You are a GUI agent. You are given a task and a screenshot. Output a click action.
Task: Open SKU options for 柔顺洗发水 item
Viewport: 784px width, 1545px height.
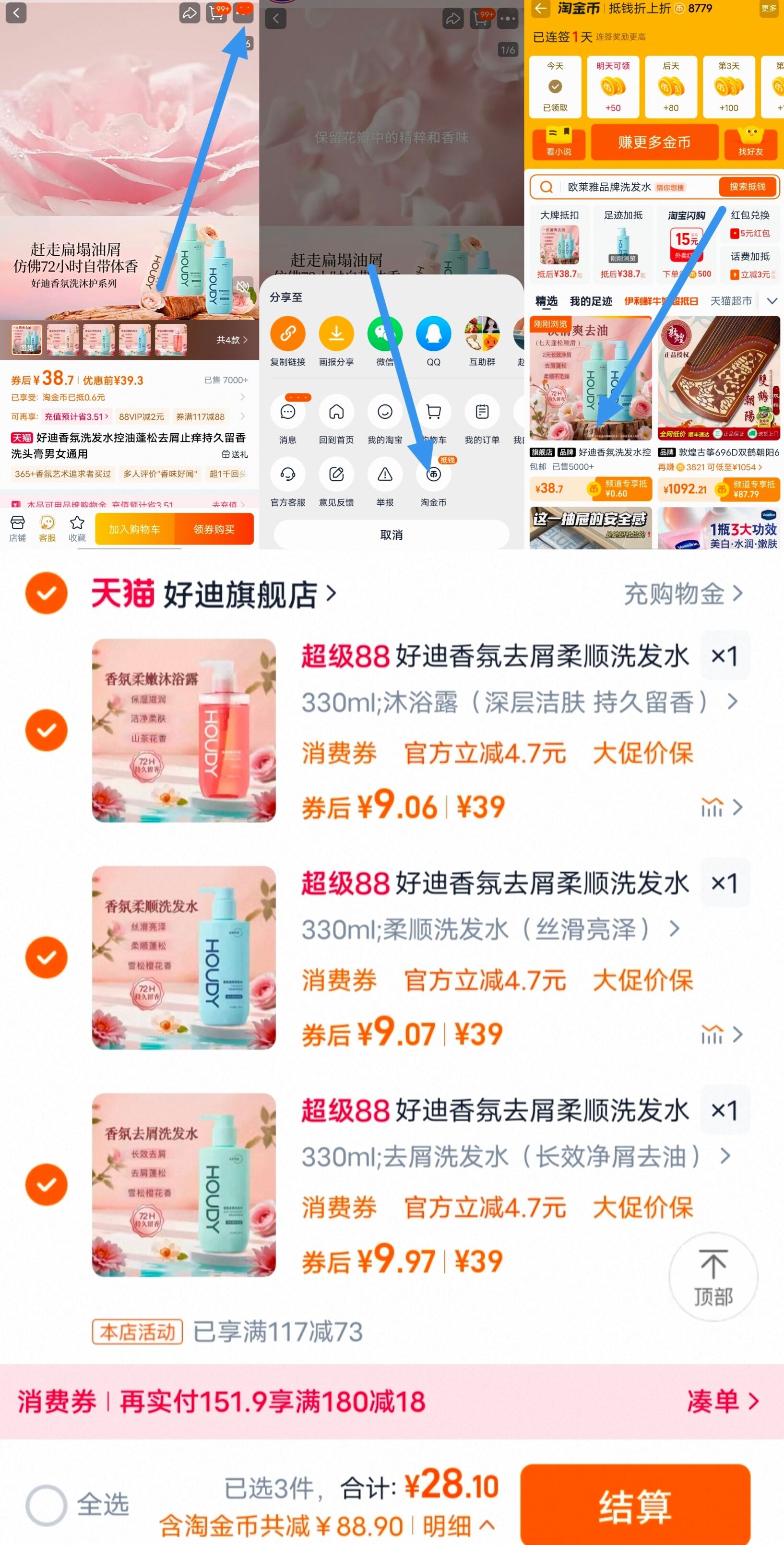[x=675, y=929]
